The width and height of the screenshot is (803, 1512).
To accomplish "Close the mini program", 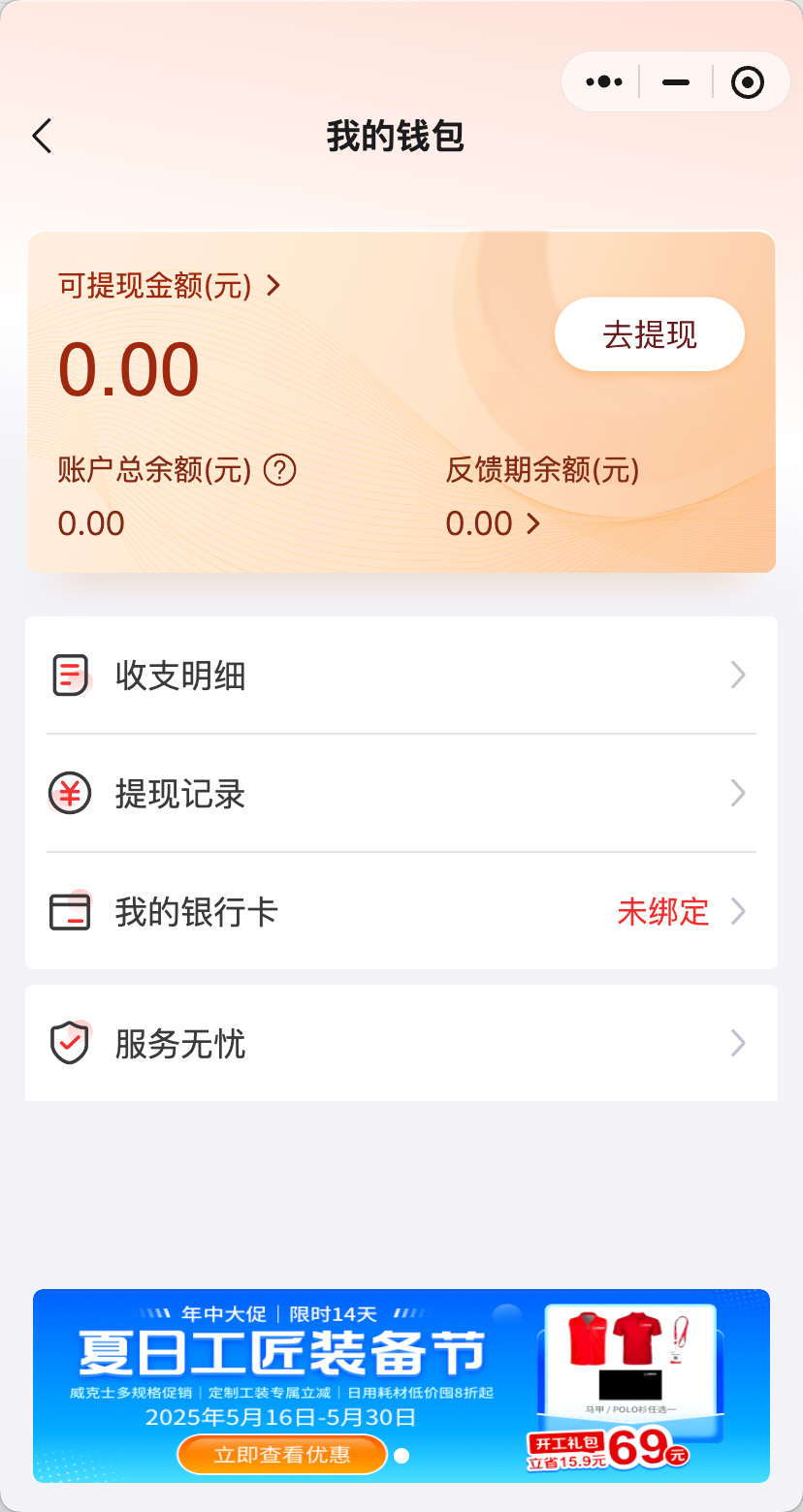I will 747,82.
